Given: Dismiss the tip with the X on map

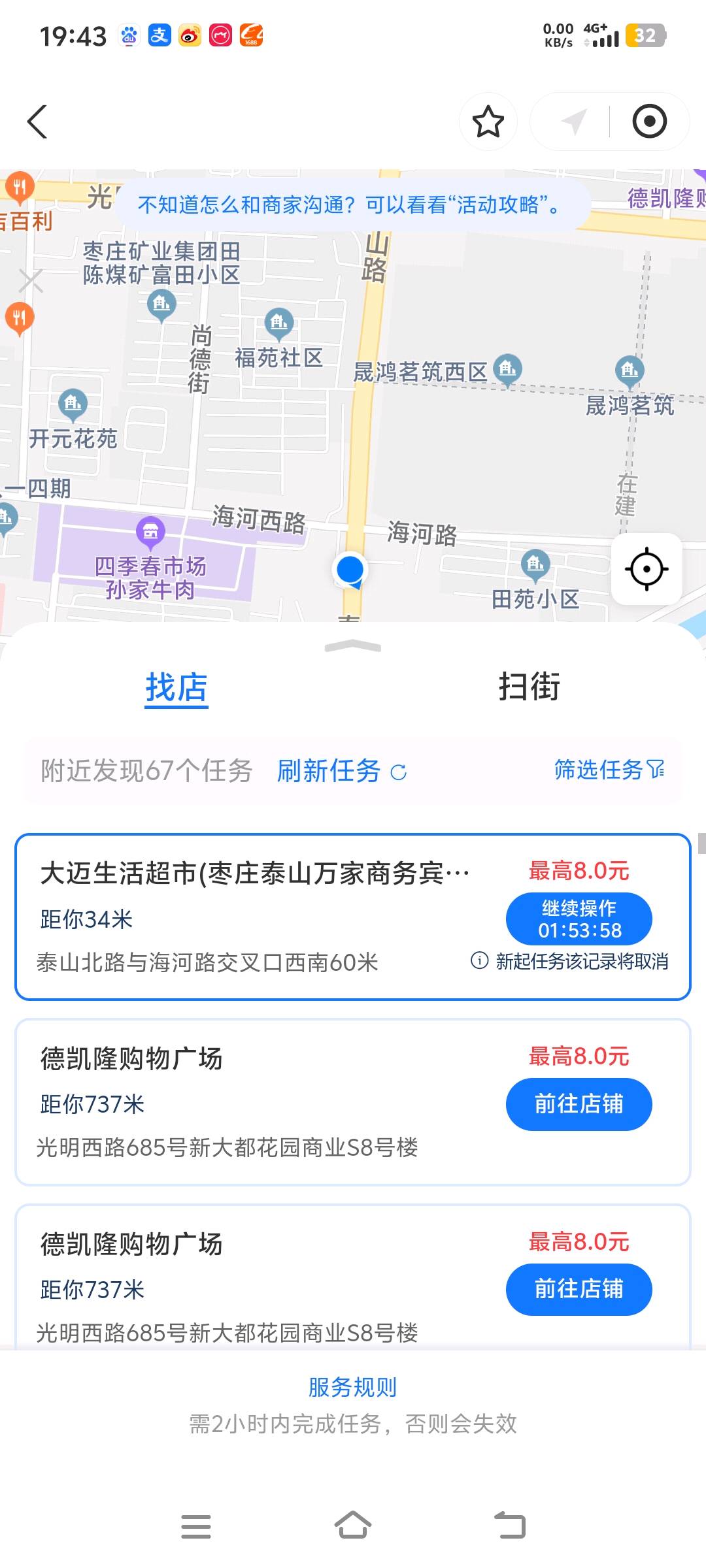Looking at the screenshot, I should click(31, 282).
